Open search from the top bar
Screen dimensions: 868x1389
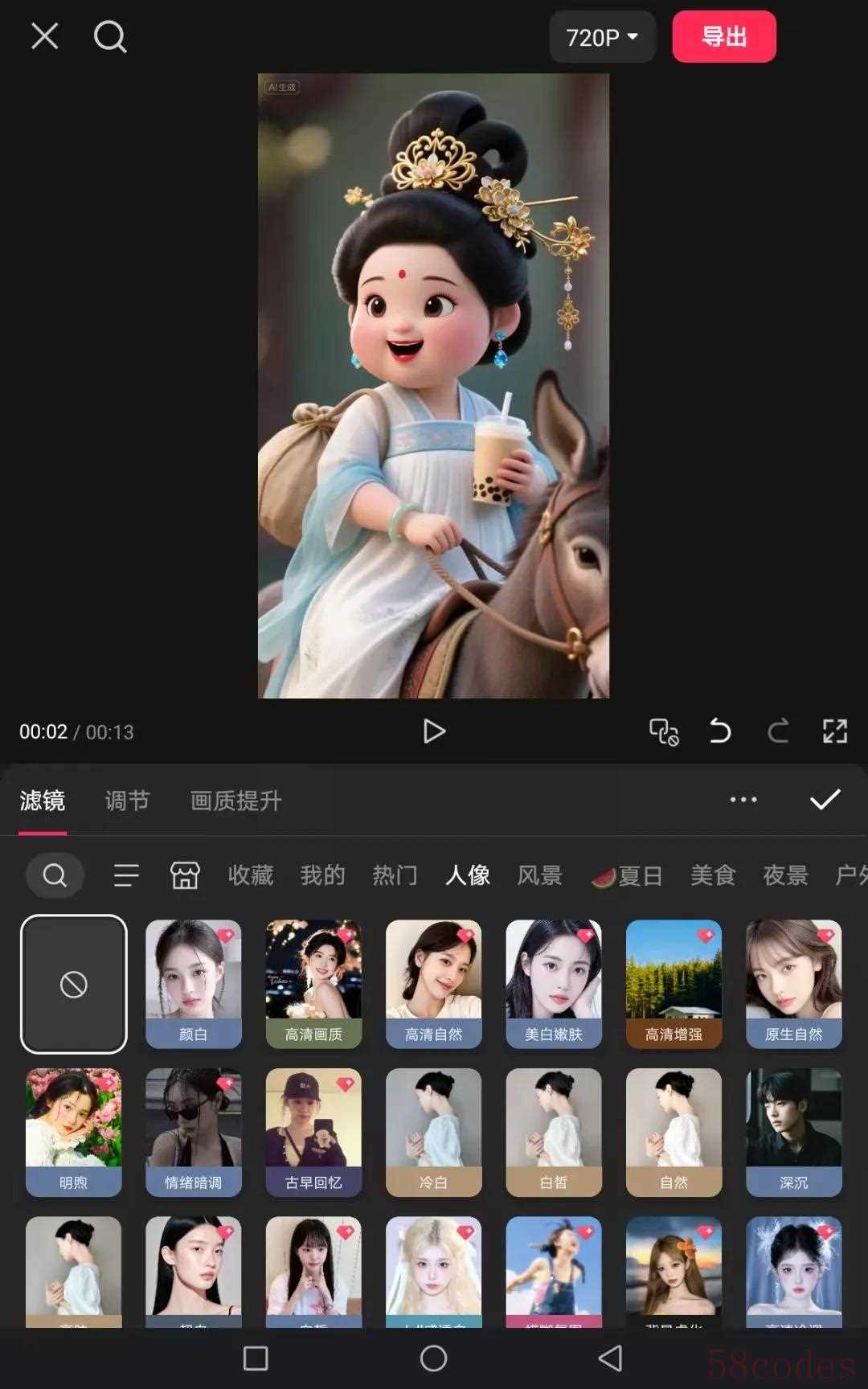[x=110, y=36]
